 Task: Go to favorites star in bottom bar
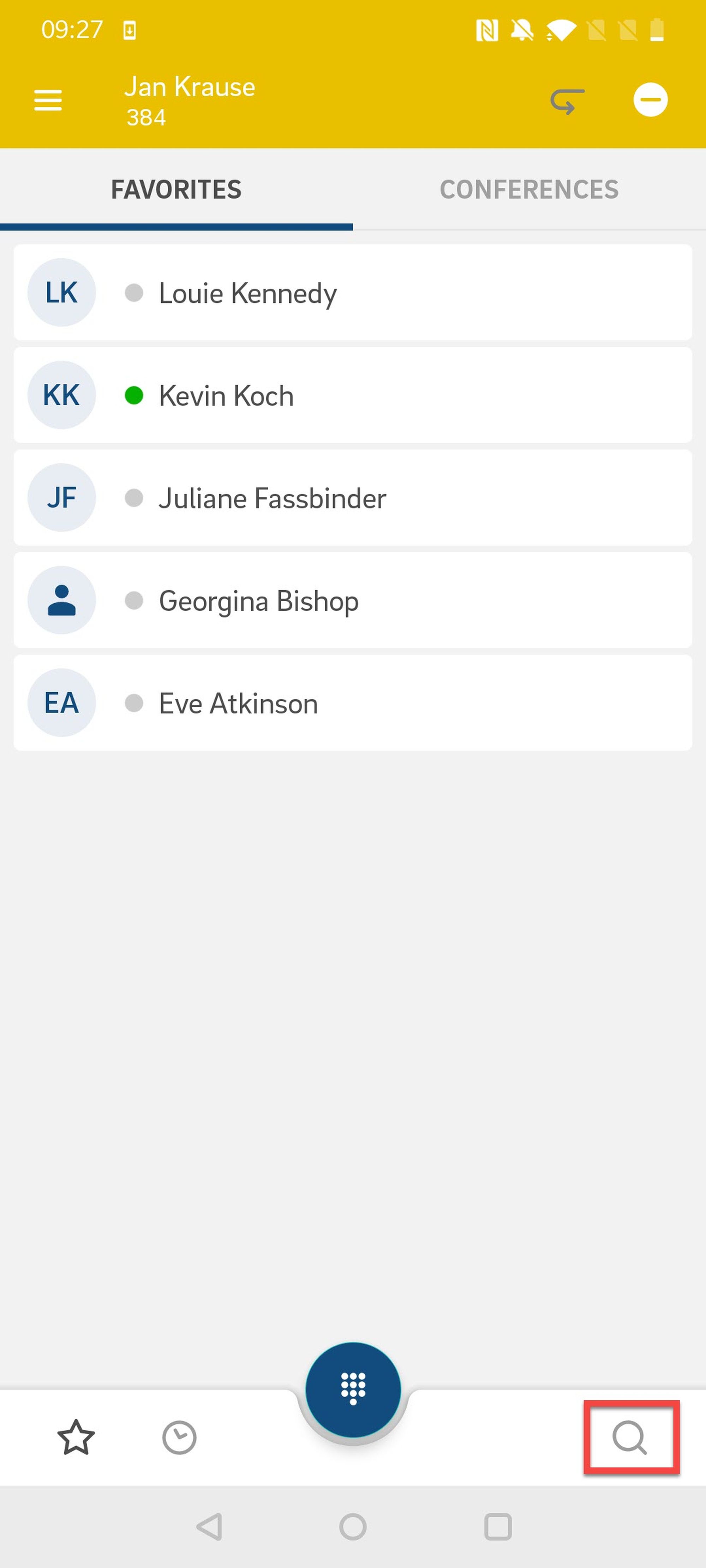[76, 1437]
